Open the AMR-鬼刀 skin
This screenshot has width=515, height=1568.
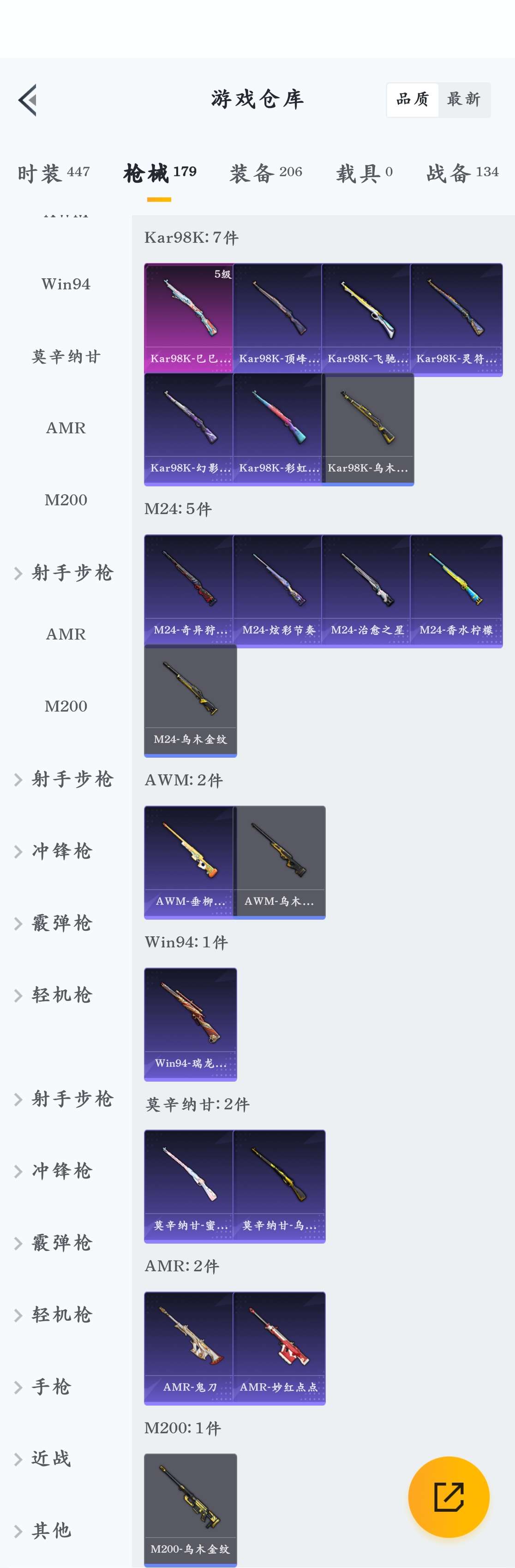tap(189, 1347)
